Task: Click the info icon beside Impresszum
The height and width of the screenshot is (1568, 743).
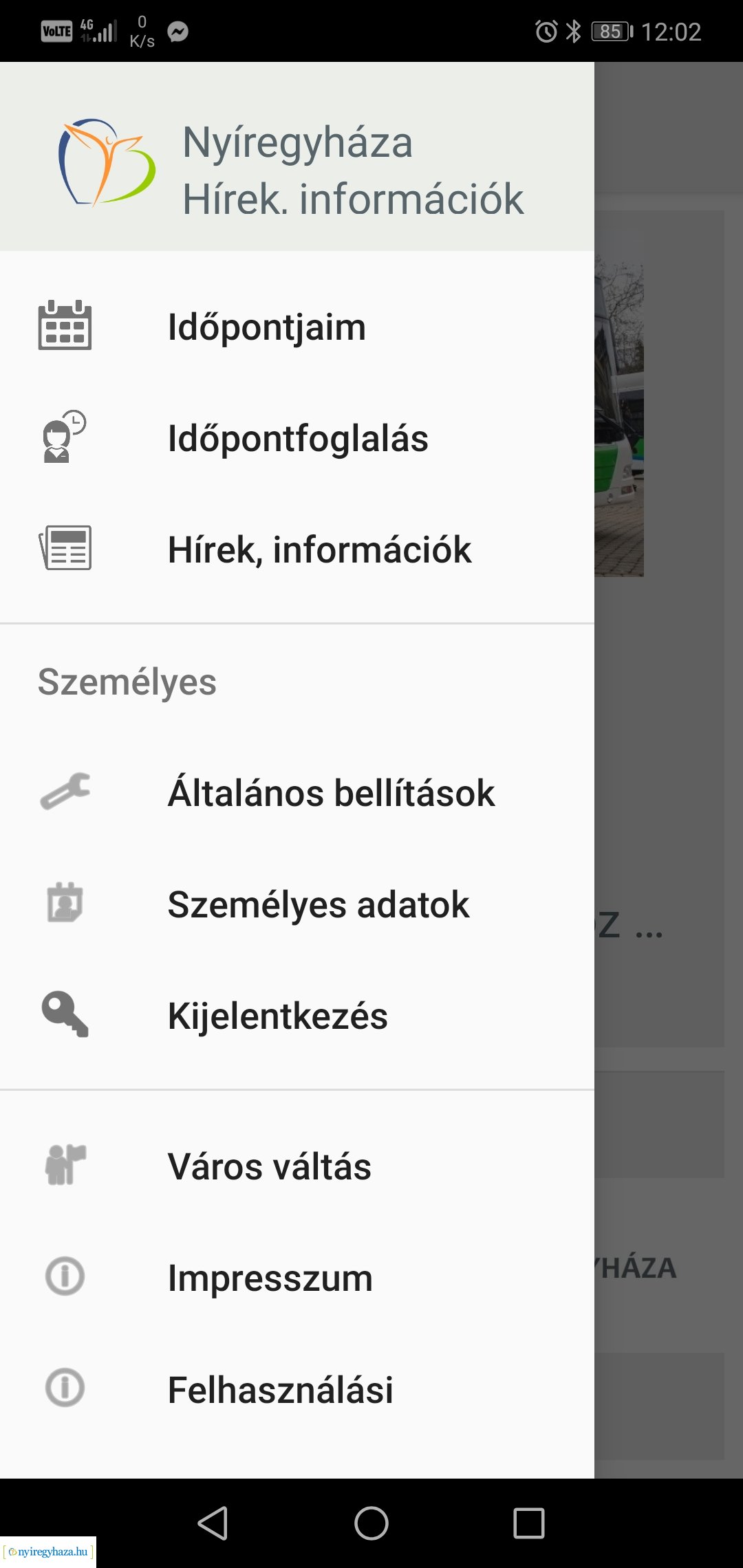Action: click(x=64, y=1278)
